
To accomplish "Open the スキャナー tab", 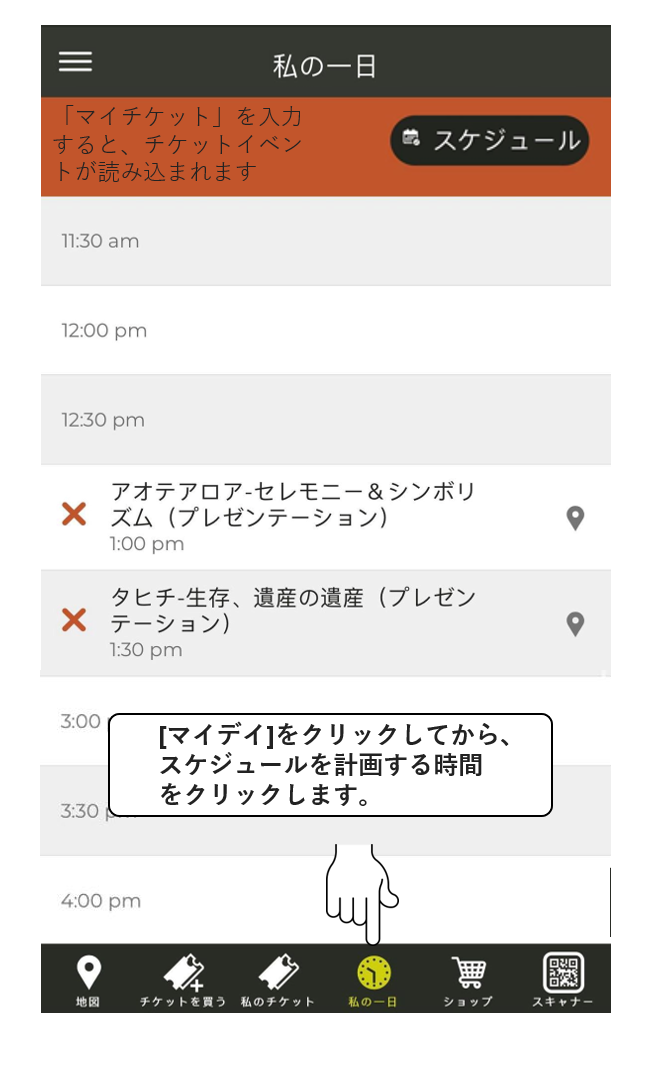I will [x=563, y=979].
